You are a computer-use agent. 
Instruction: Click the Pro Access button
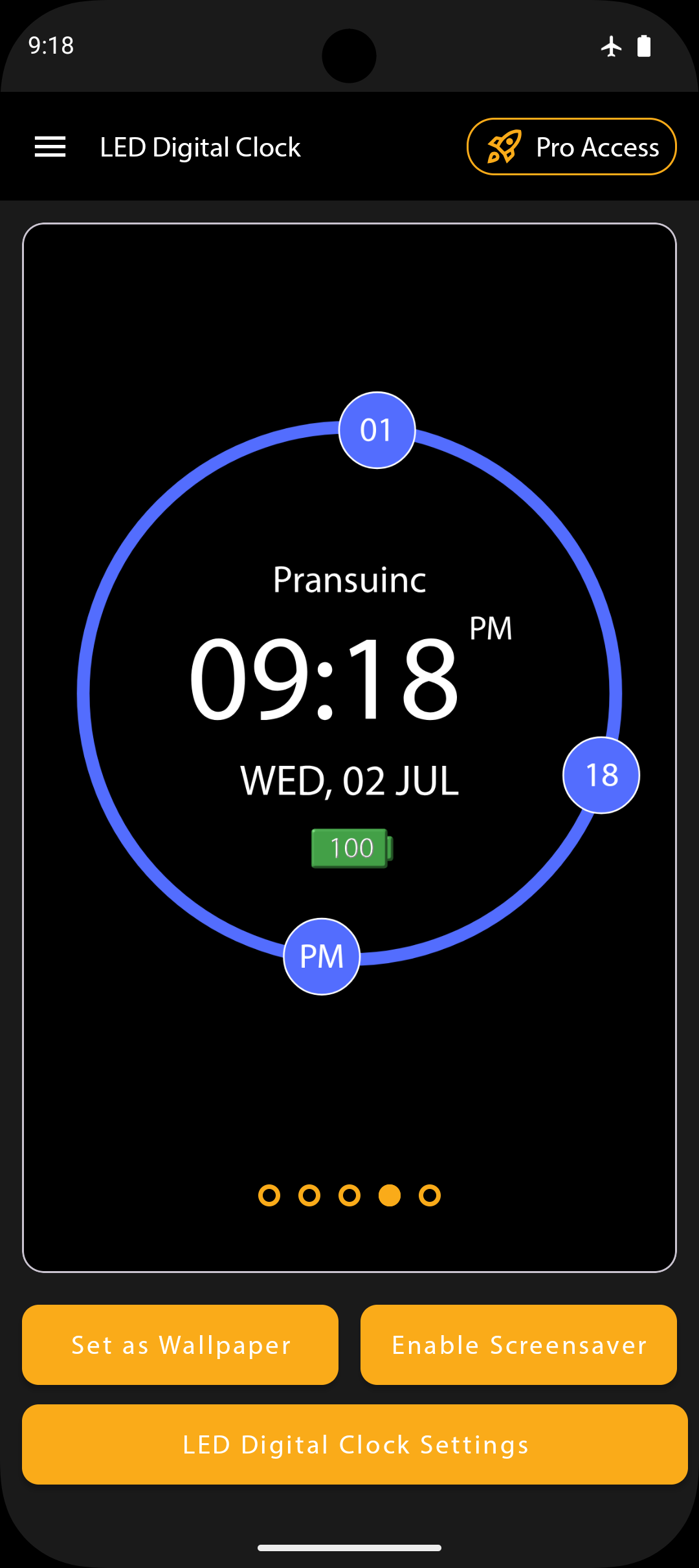(571, 146)
